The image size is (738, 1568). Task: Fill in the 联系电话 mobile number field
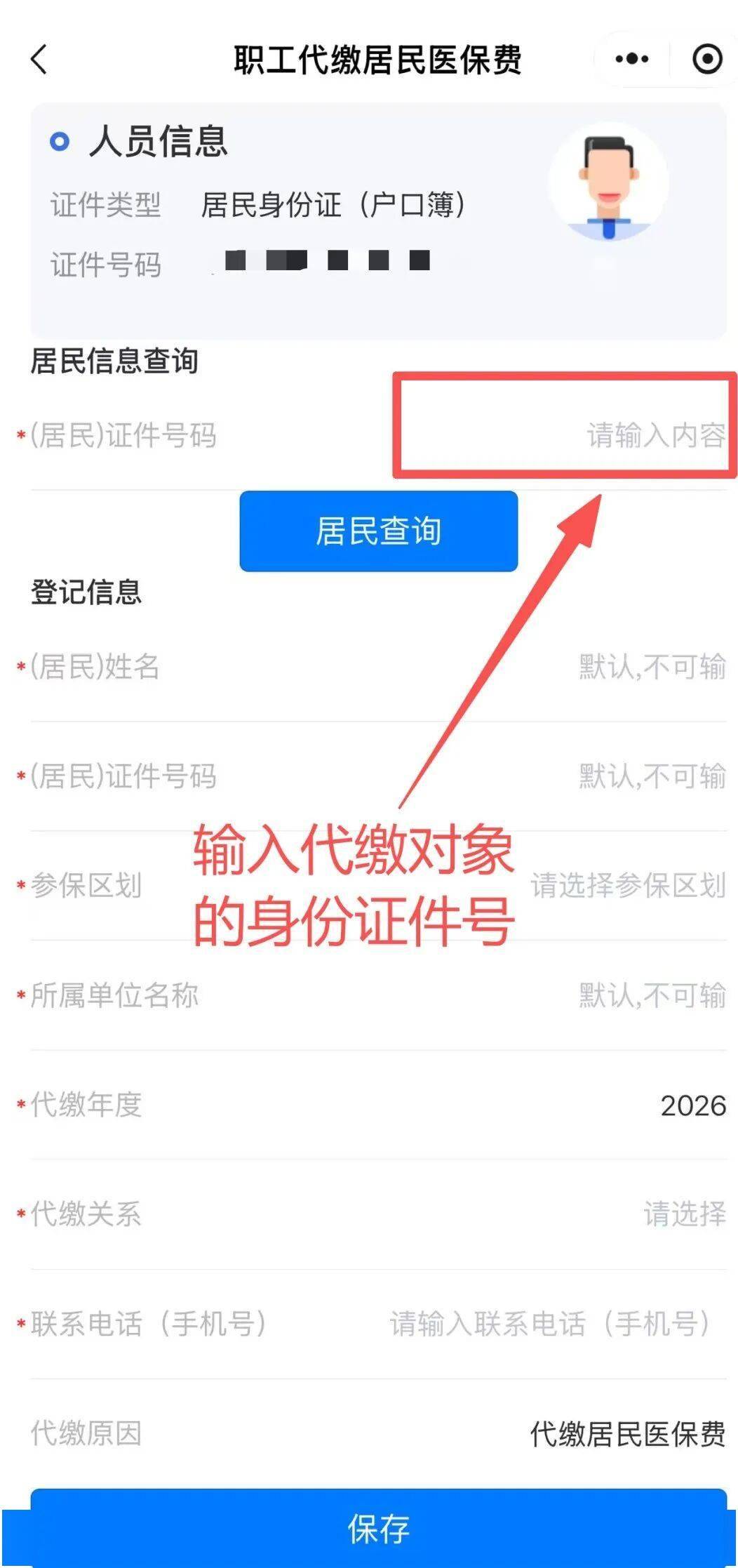(x=550, y=1324)
